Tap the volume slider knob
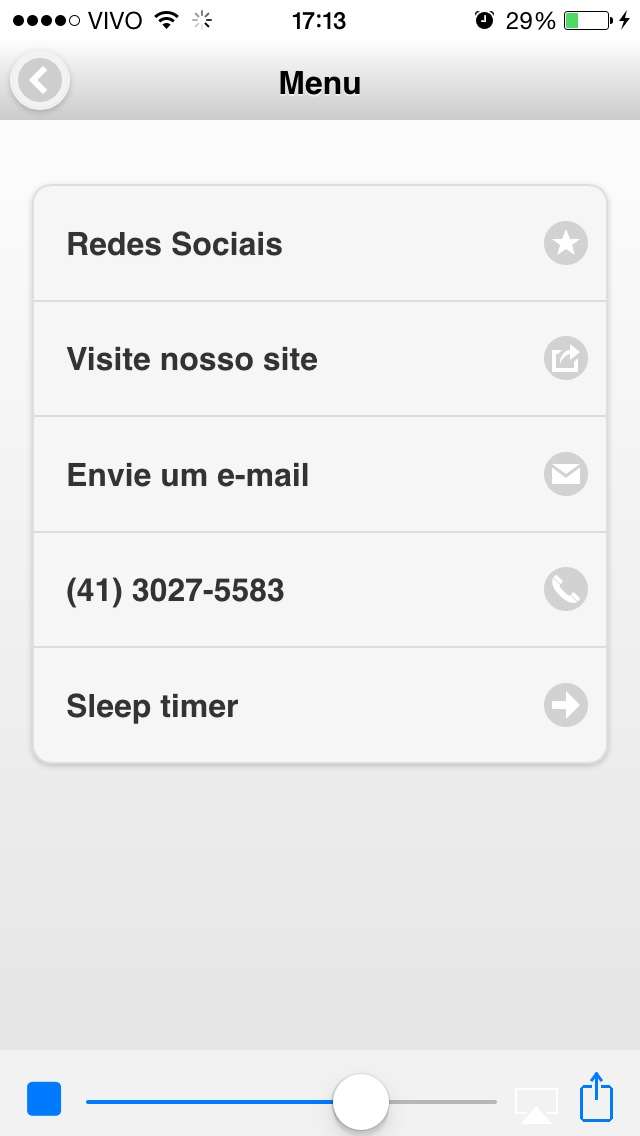640x1136 pixels. (361, 1102)
